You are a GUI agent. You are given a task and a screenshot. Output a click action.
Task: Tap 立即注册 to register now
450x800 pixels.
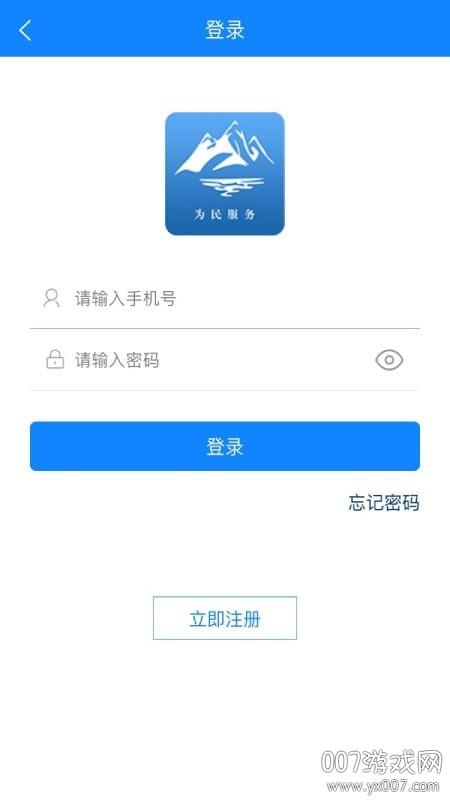pos(225,618)
